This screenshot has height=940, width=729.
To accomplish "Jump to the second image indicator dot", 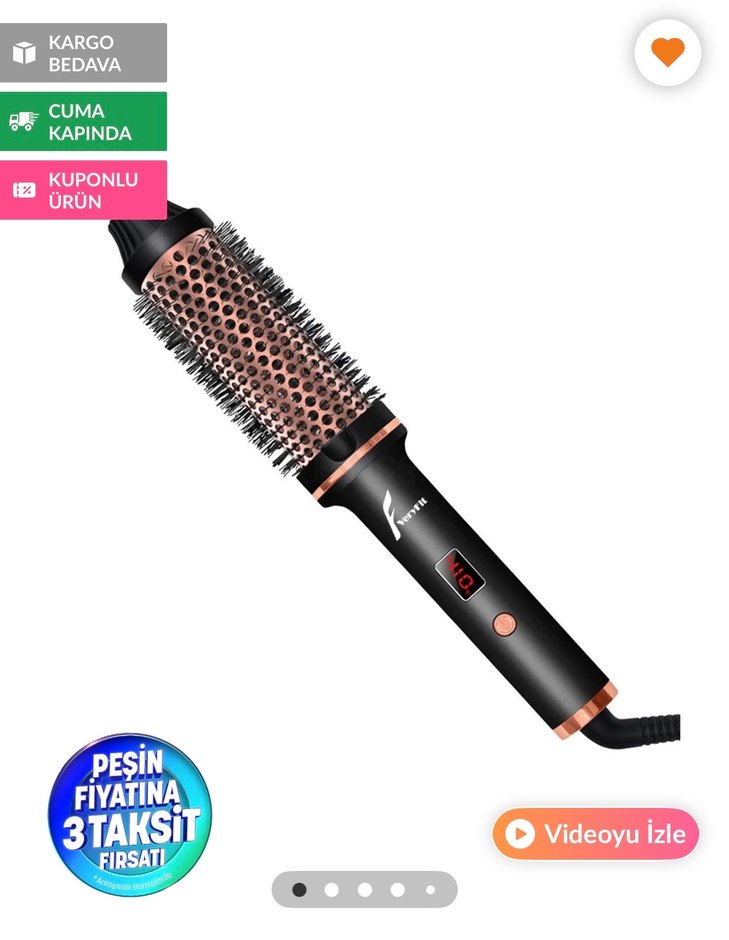I will (x=332, y=889).
